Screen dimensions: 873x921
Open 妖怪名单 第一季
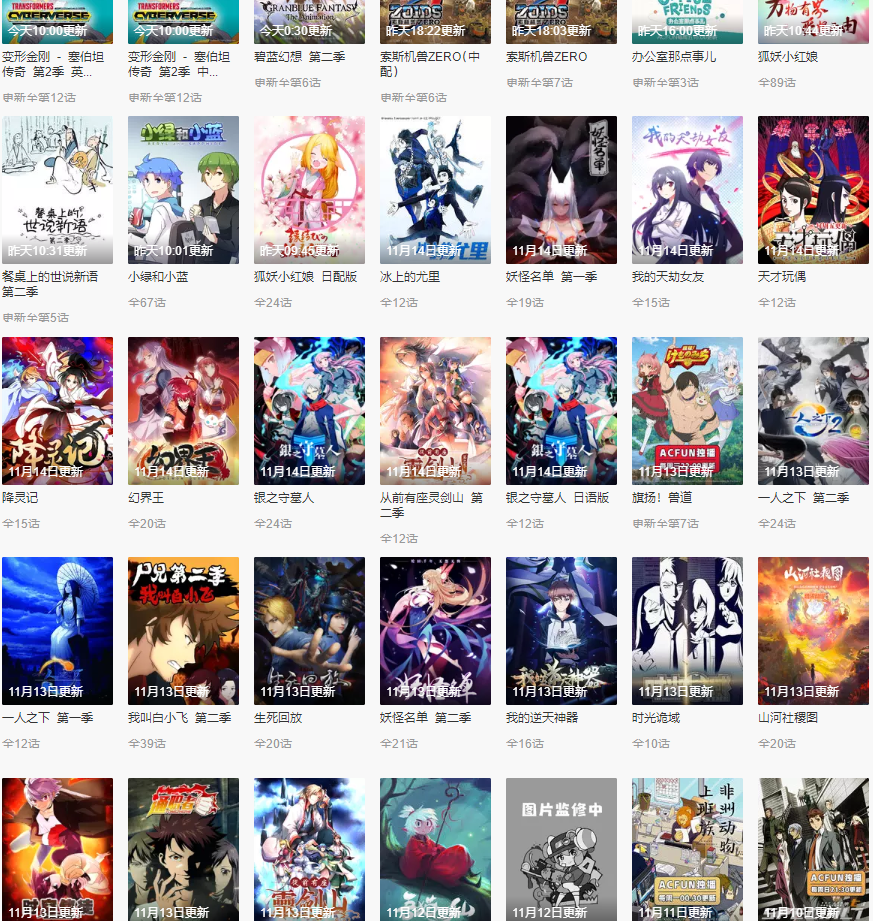(561, 190)
